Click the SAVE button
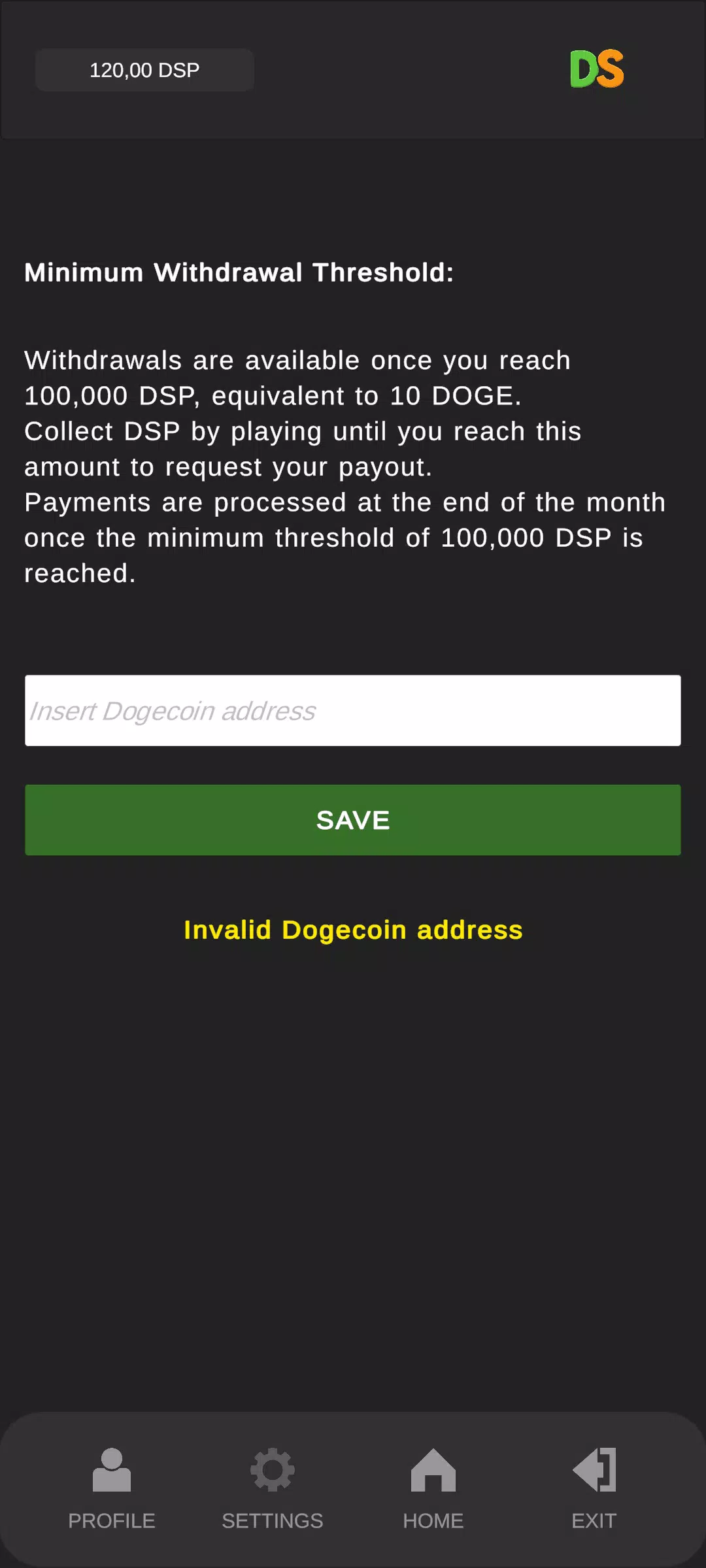 click(352, 819)
